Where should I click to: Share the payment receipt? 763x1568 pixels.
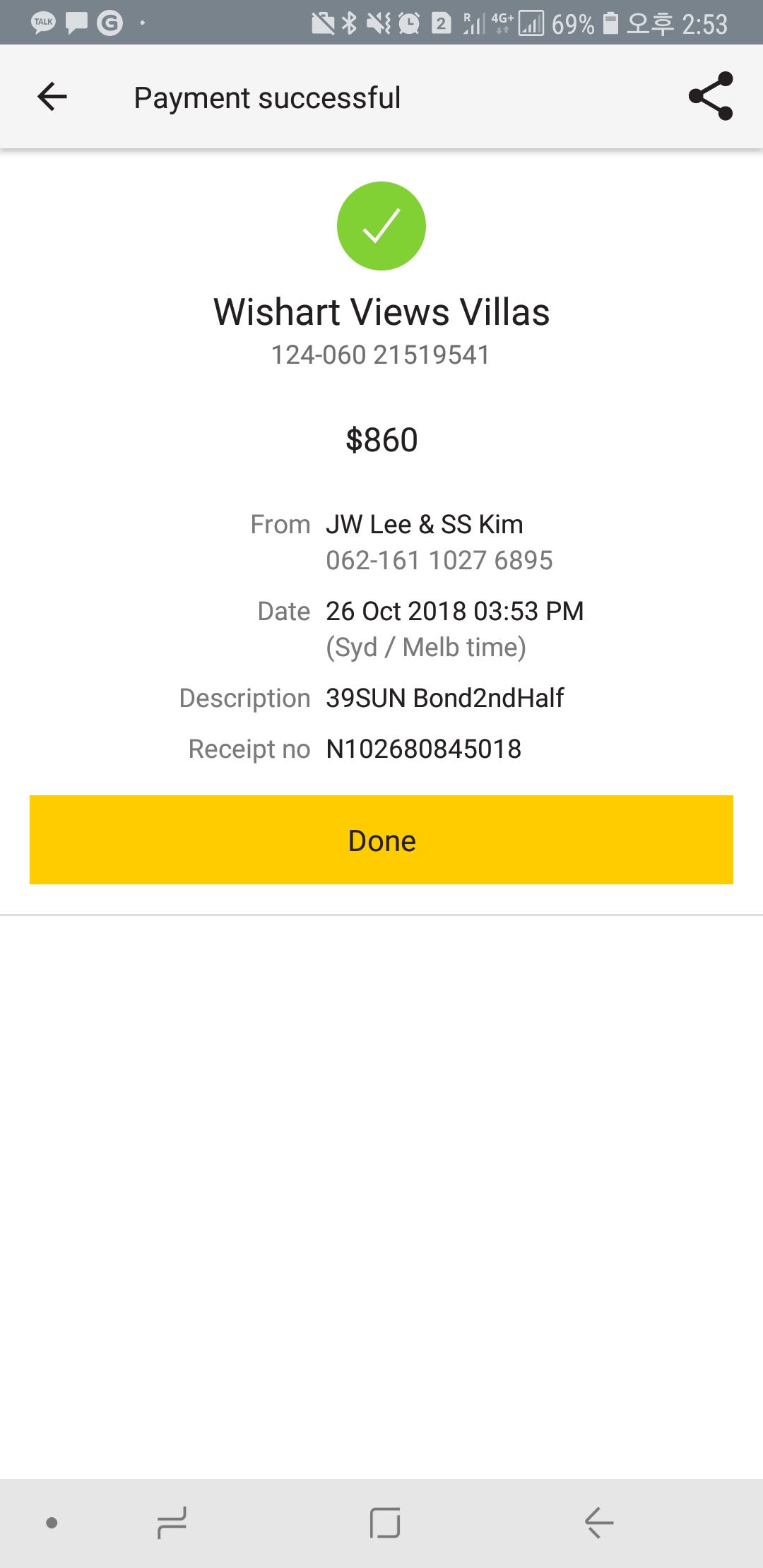(711, 97)
